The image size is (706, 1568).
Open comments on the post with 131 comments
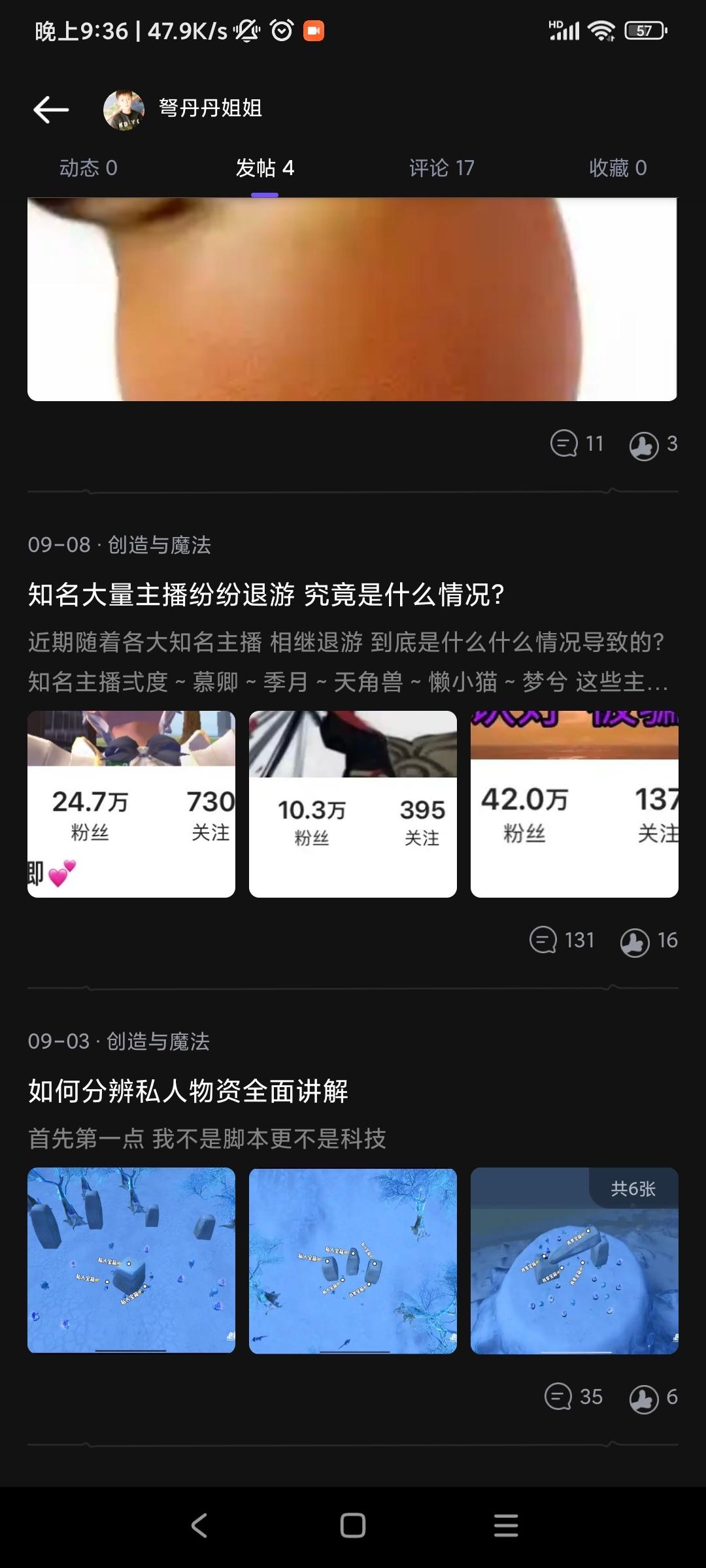coord(562,941)
